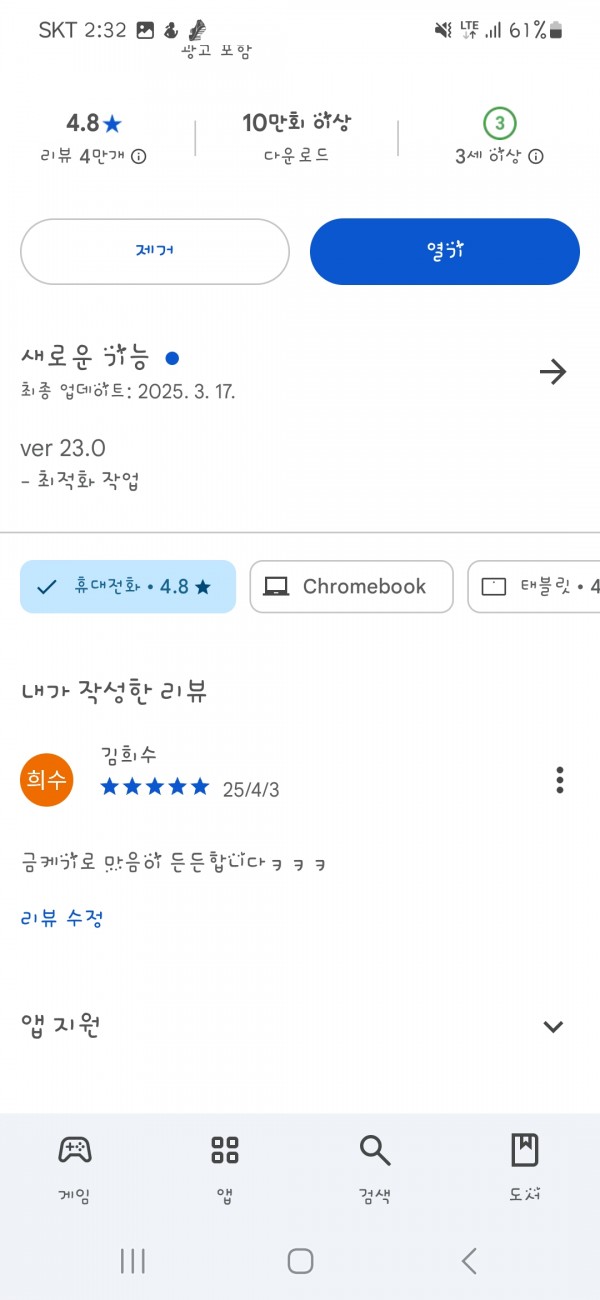Image resolution: width=600 pixels, height=1300 pixels.
Task: Go to the home screen via the home button
Action: coord(300,1261)
